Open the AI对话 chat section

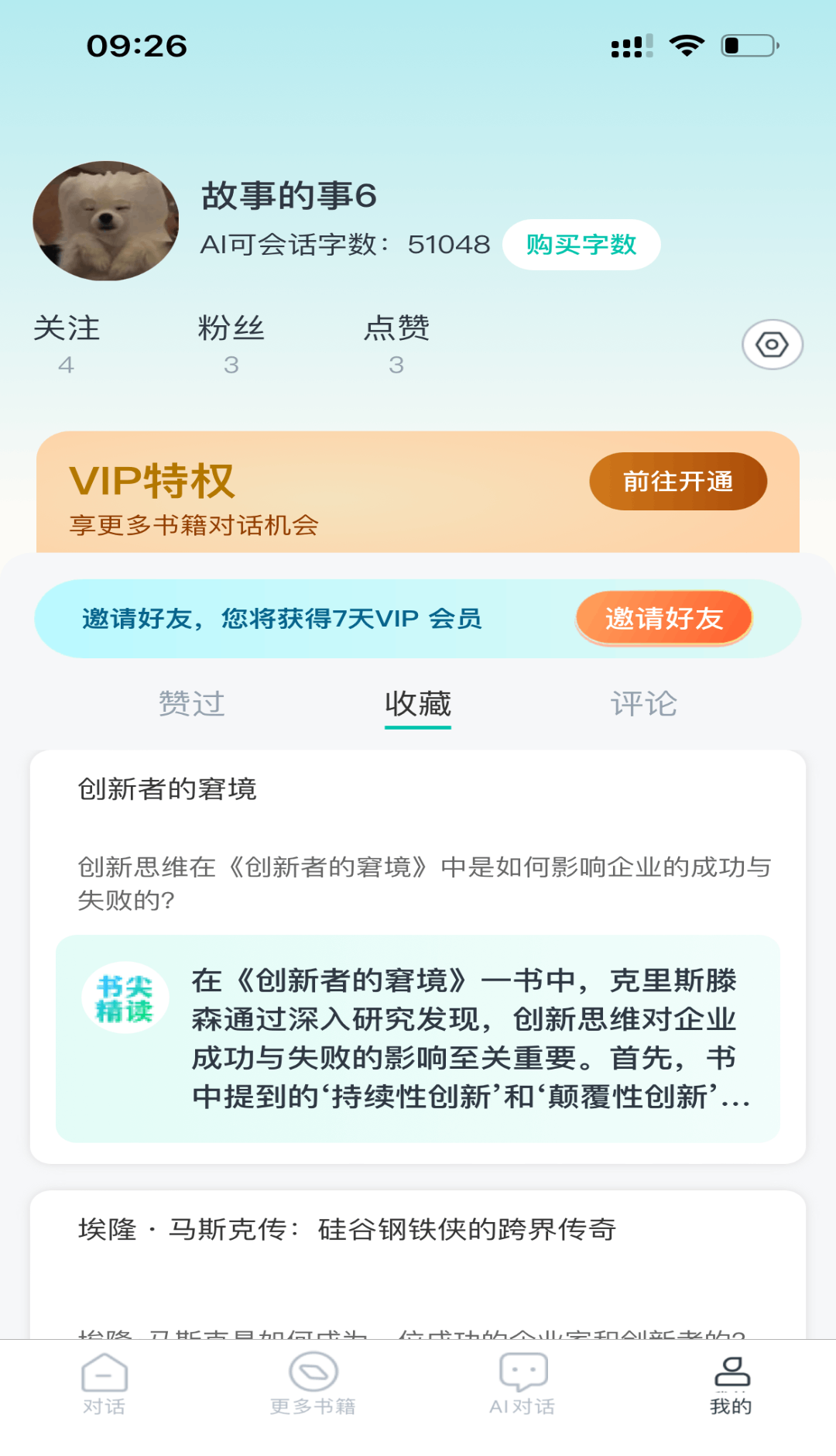(522, 1390)
